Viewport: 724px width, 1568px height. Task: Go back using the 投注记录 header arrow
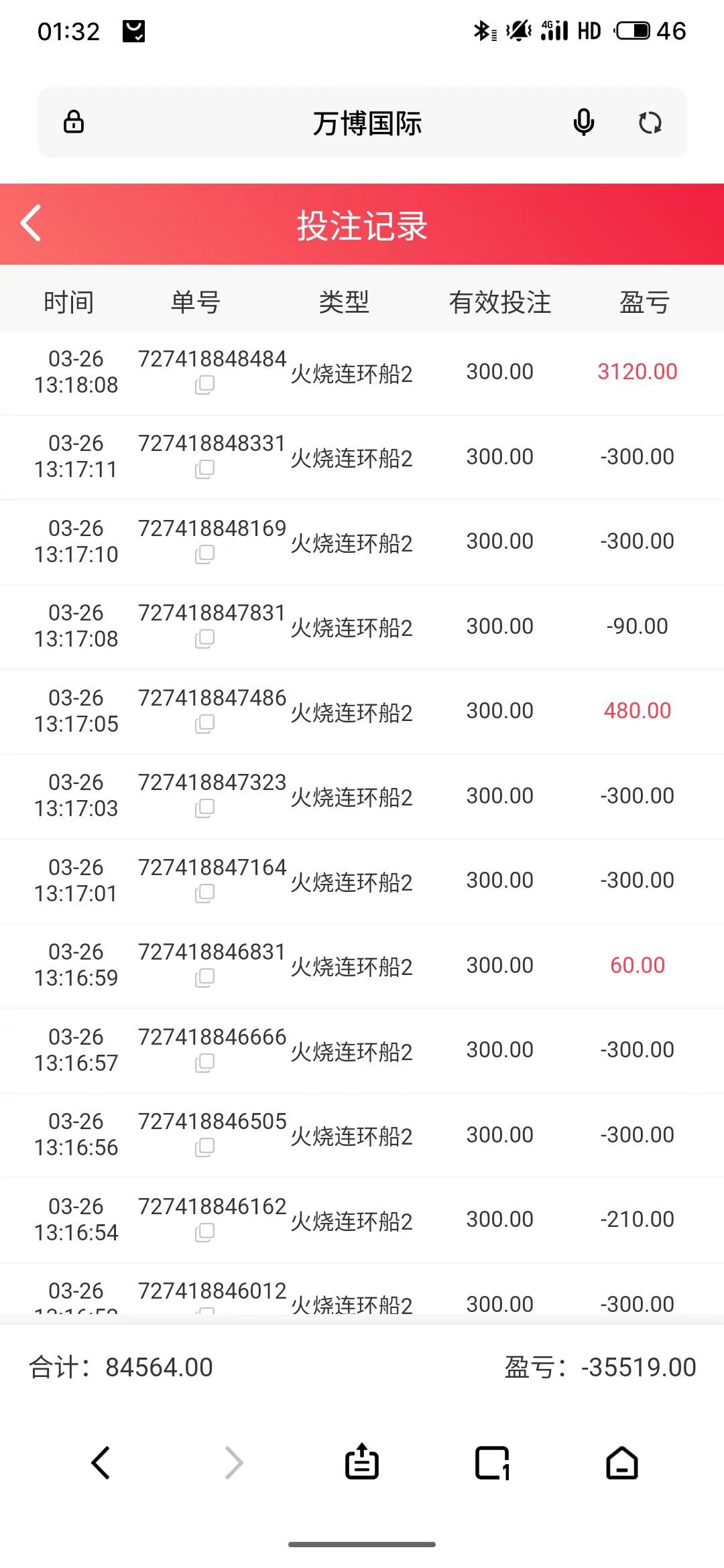point(31,224)
